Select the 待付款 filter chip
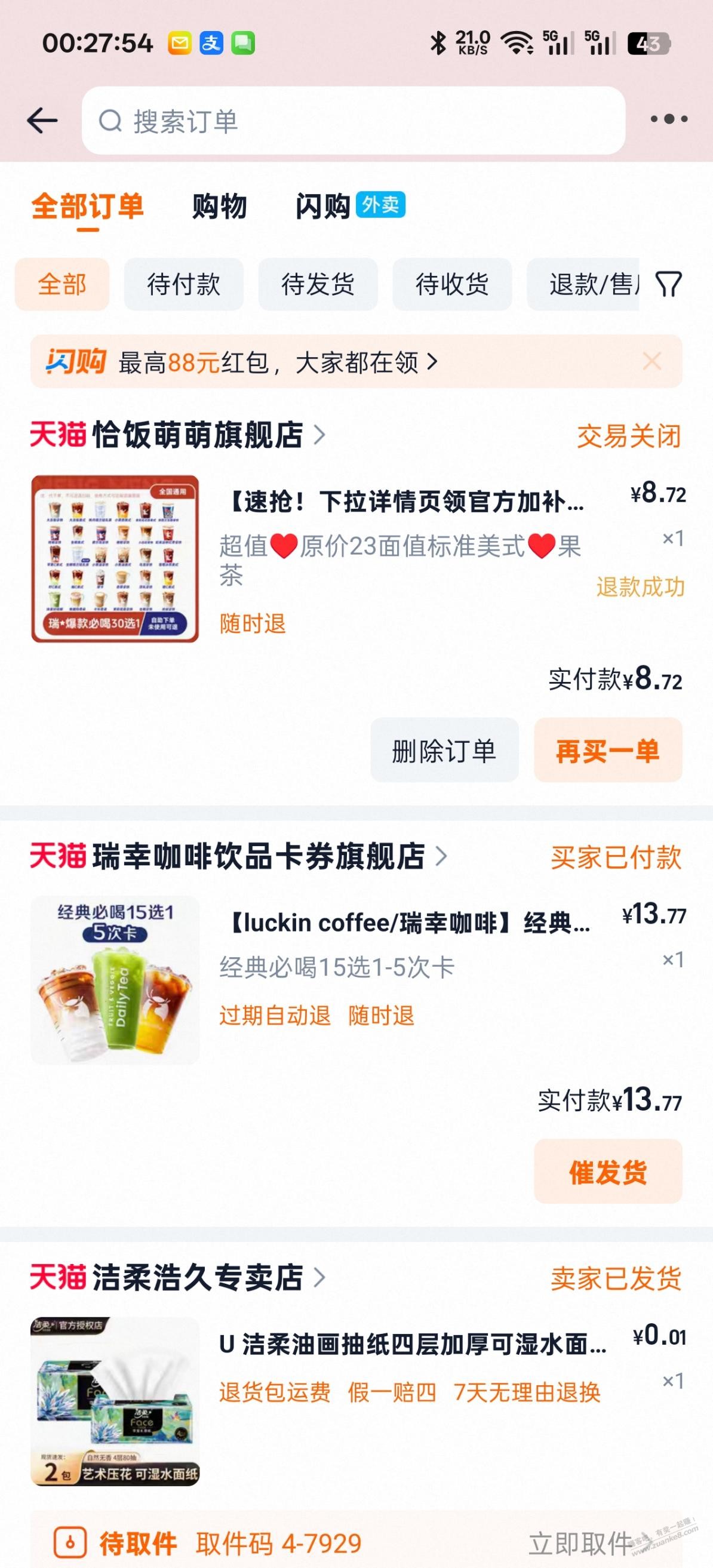 [x=183, y=284]
